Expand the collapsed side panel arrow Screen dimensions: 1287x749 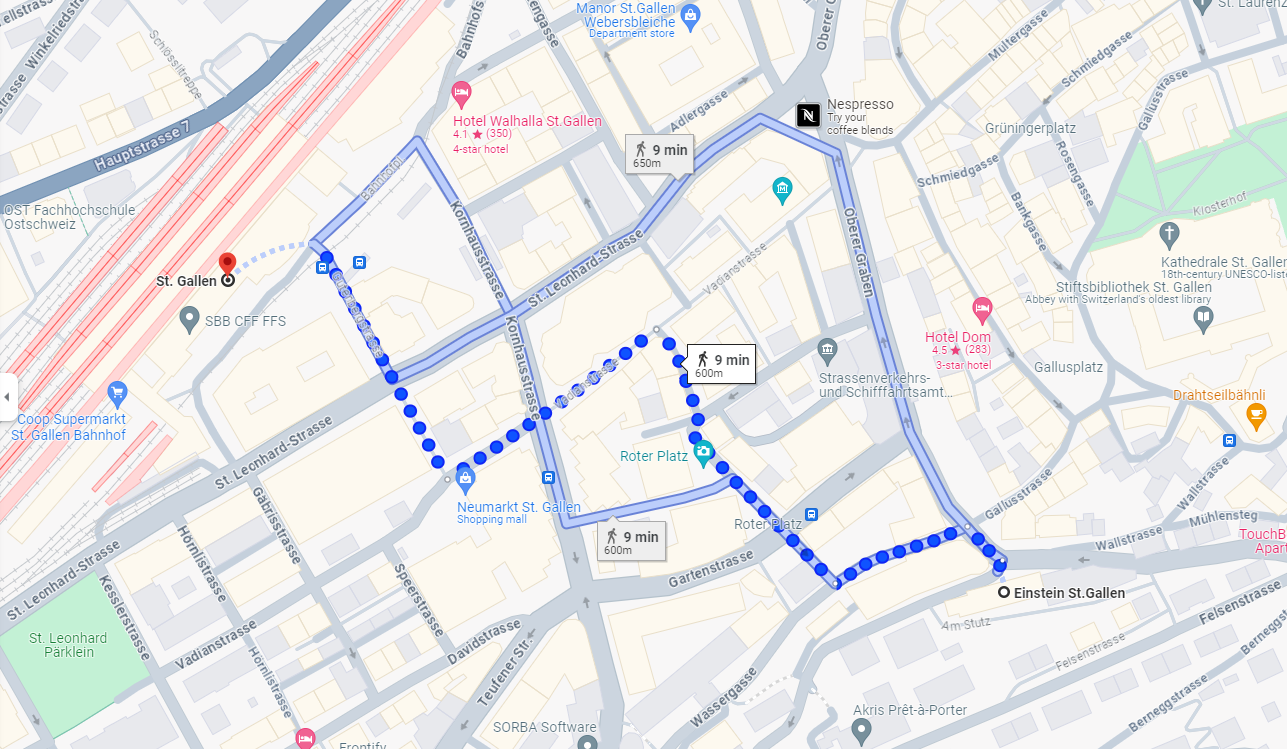coord(7,397)
